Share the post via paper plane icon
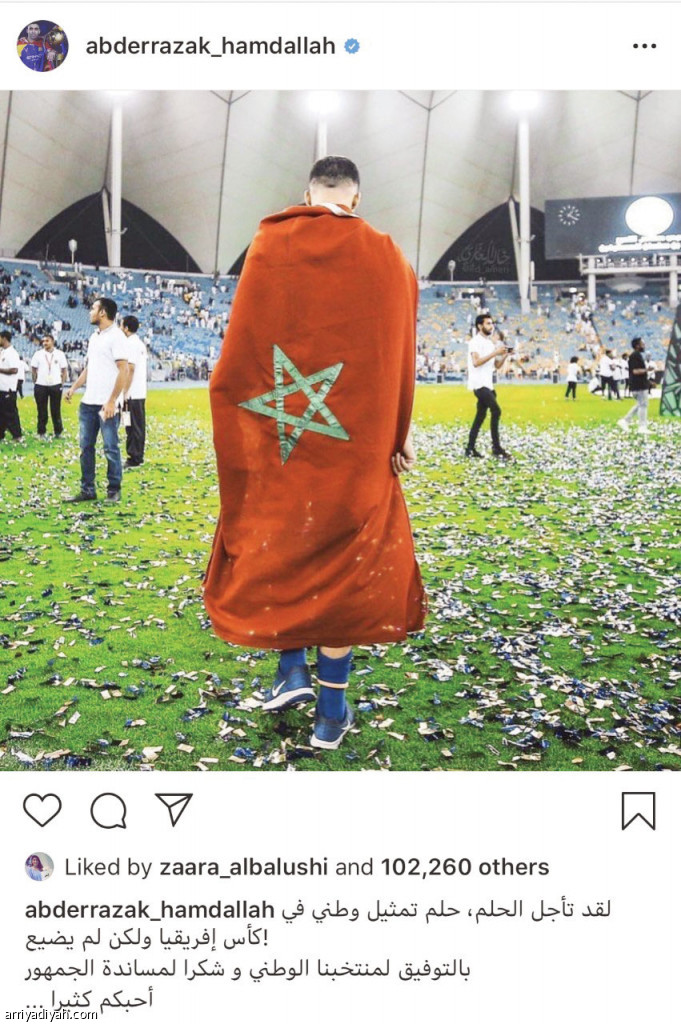Image resolution: width=681 pixels, height=1024 pixels. coord(174,809)
